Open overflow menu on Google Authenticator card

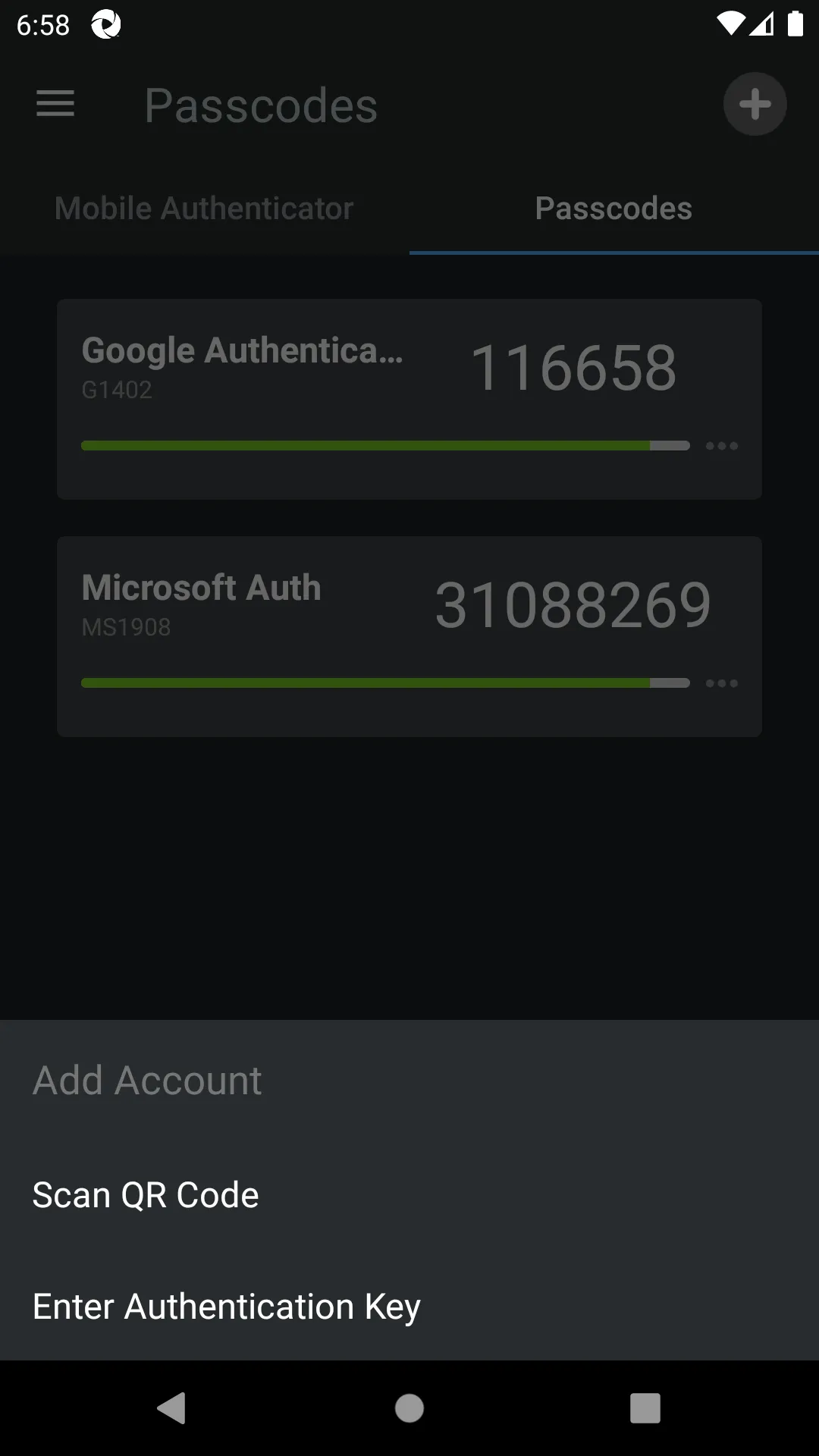(721, 446)
